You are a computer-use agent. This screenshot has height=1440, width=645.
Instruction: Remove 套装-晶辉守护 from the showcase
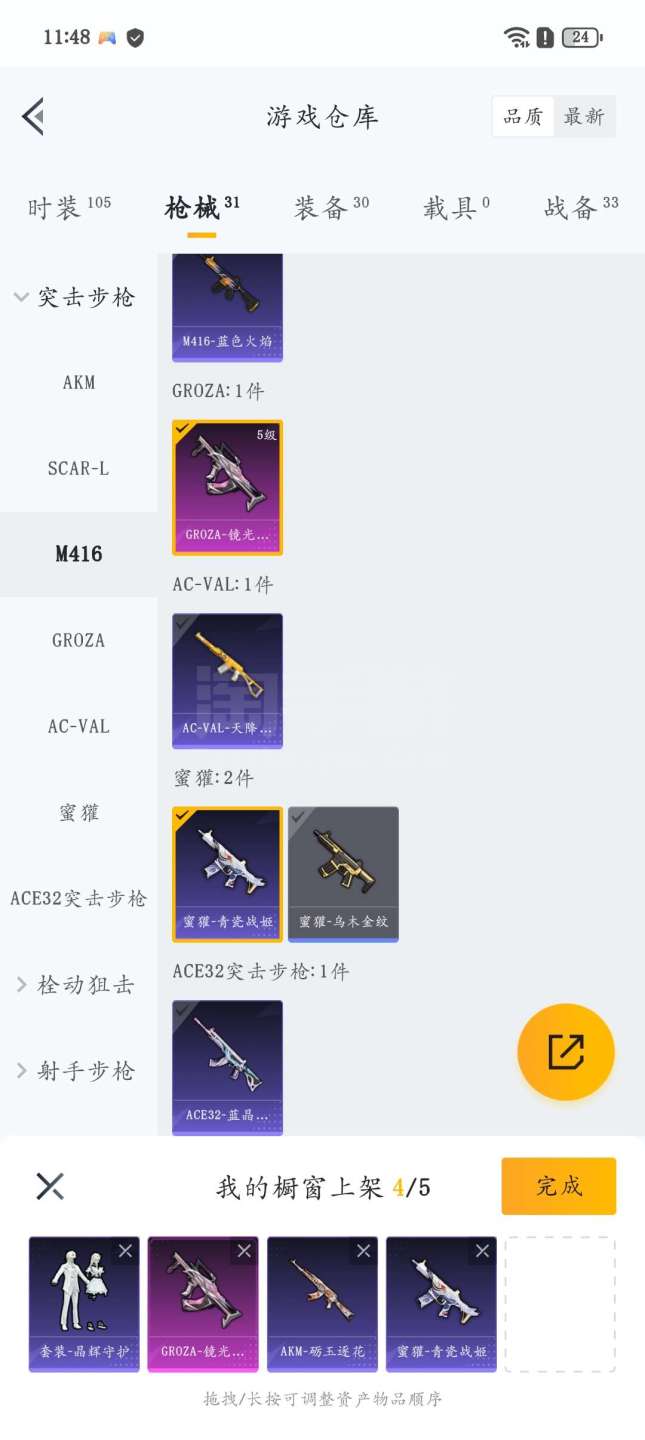coord(125,1251)
